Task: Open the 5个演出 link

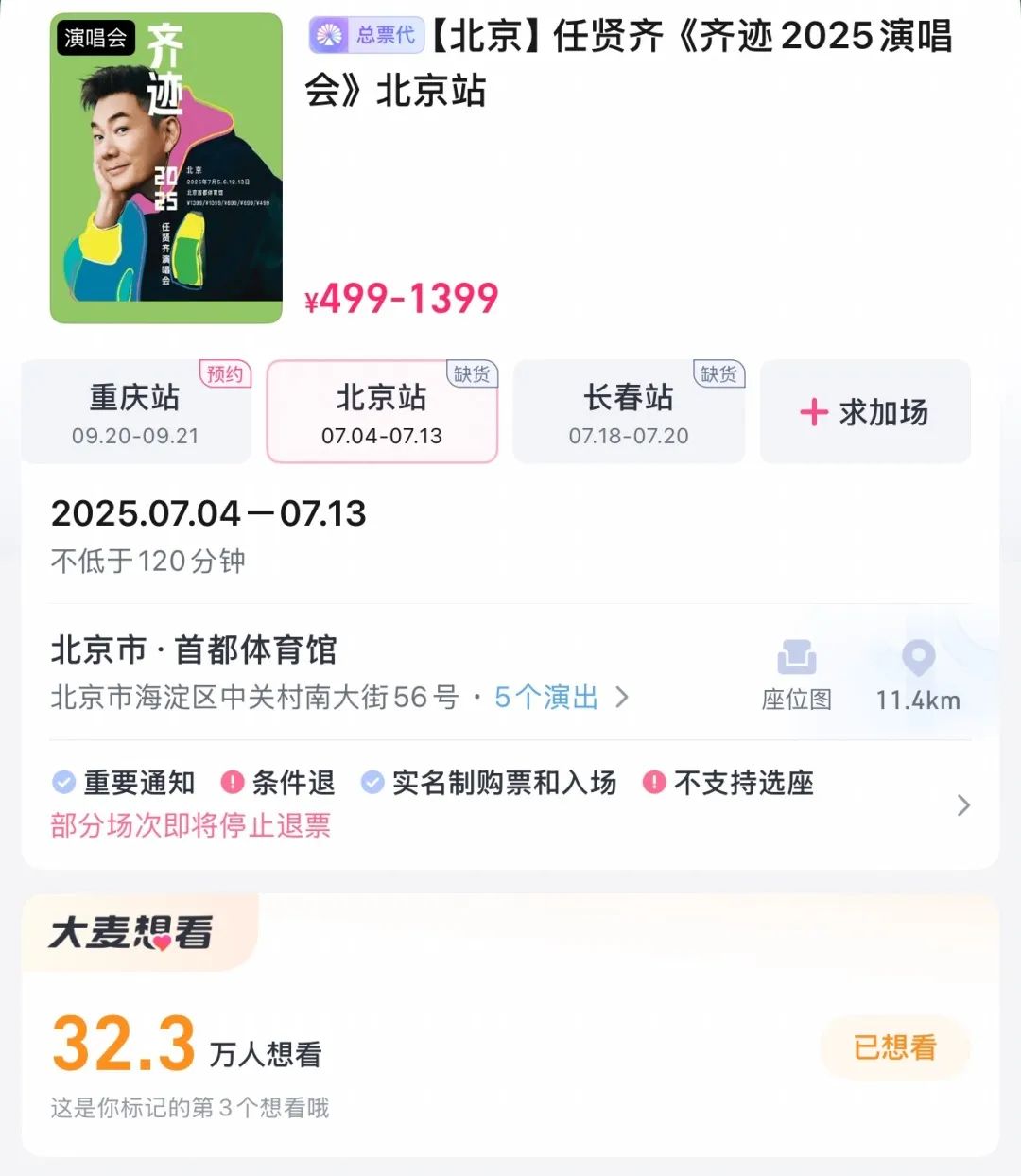Action: point(560,698)
